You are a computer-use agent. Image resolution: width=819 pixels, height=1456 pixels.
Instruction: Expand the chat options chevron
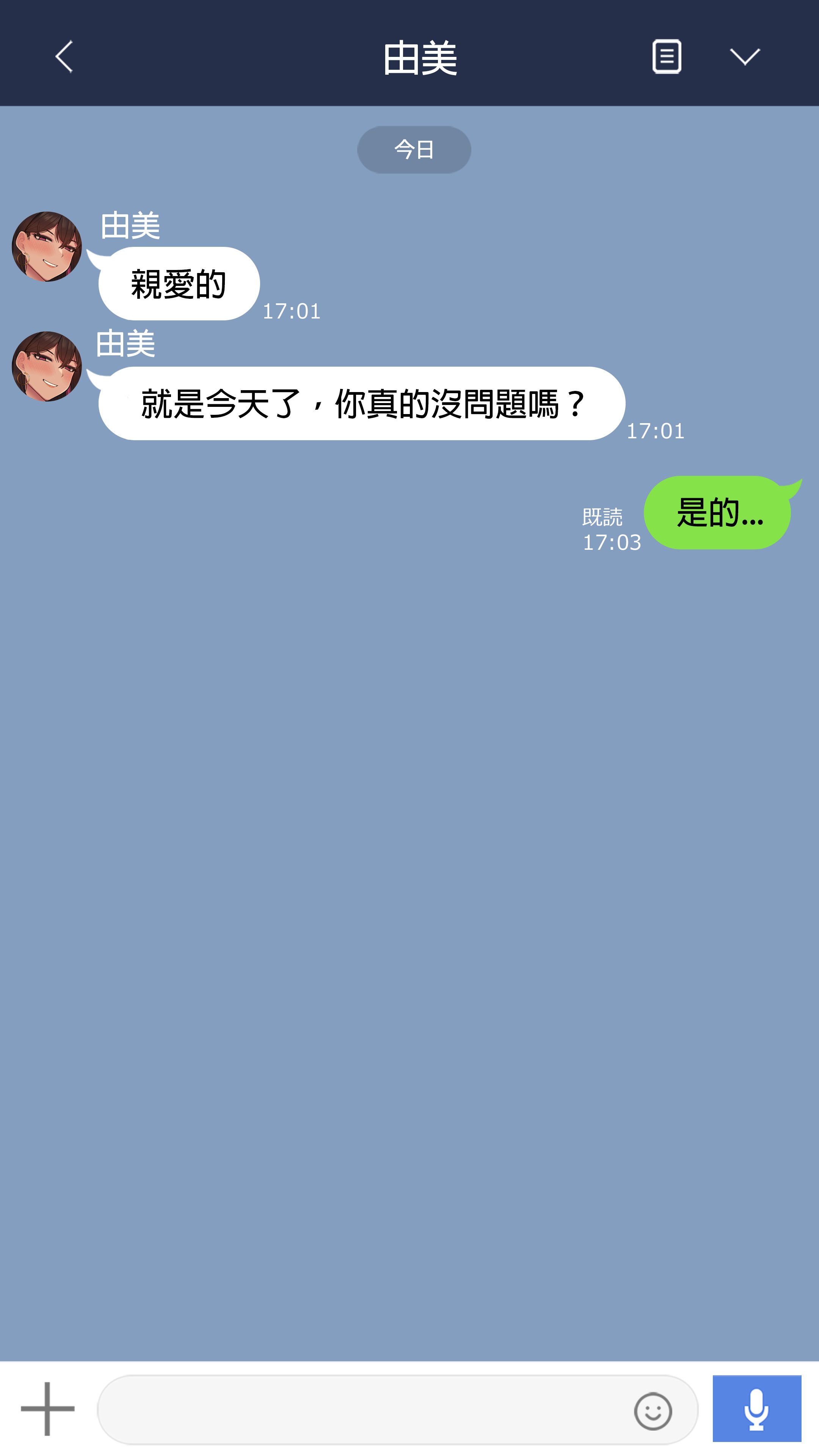[744, 56]
